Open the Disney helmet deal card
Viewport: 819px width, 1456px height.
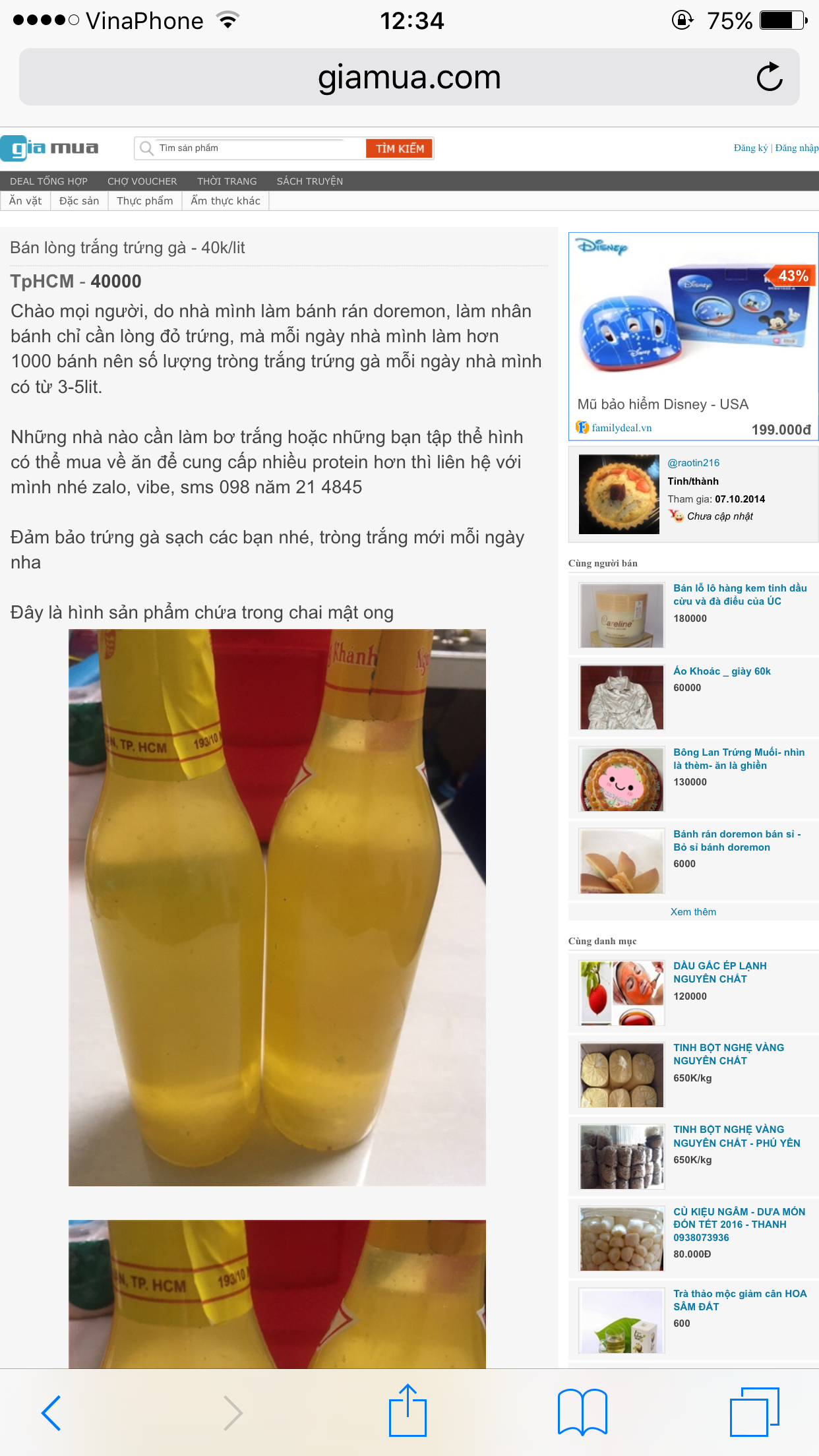coord(693,336)
